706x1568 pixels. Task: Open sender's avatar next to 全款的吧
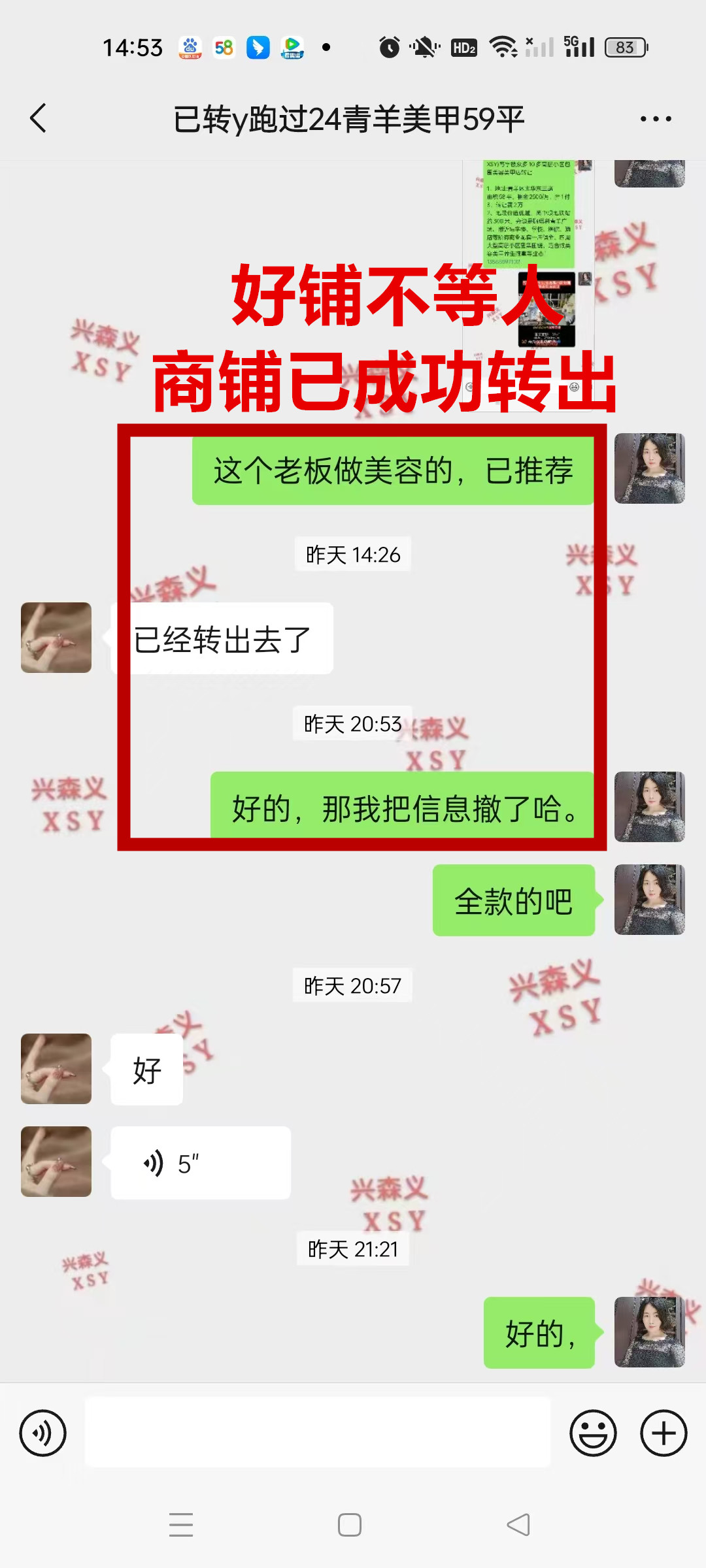click(649, 900)
